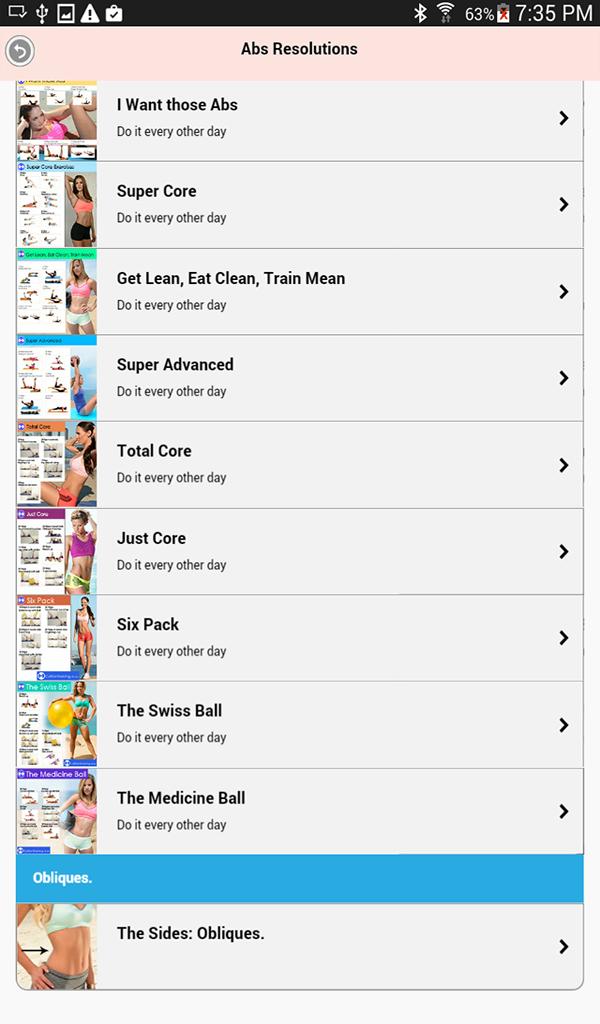Open The Medicine Ball routine

[300, 811]
